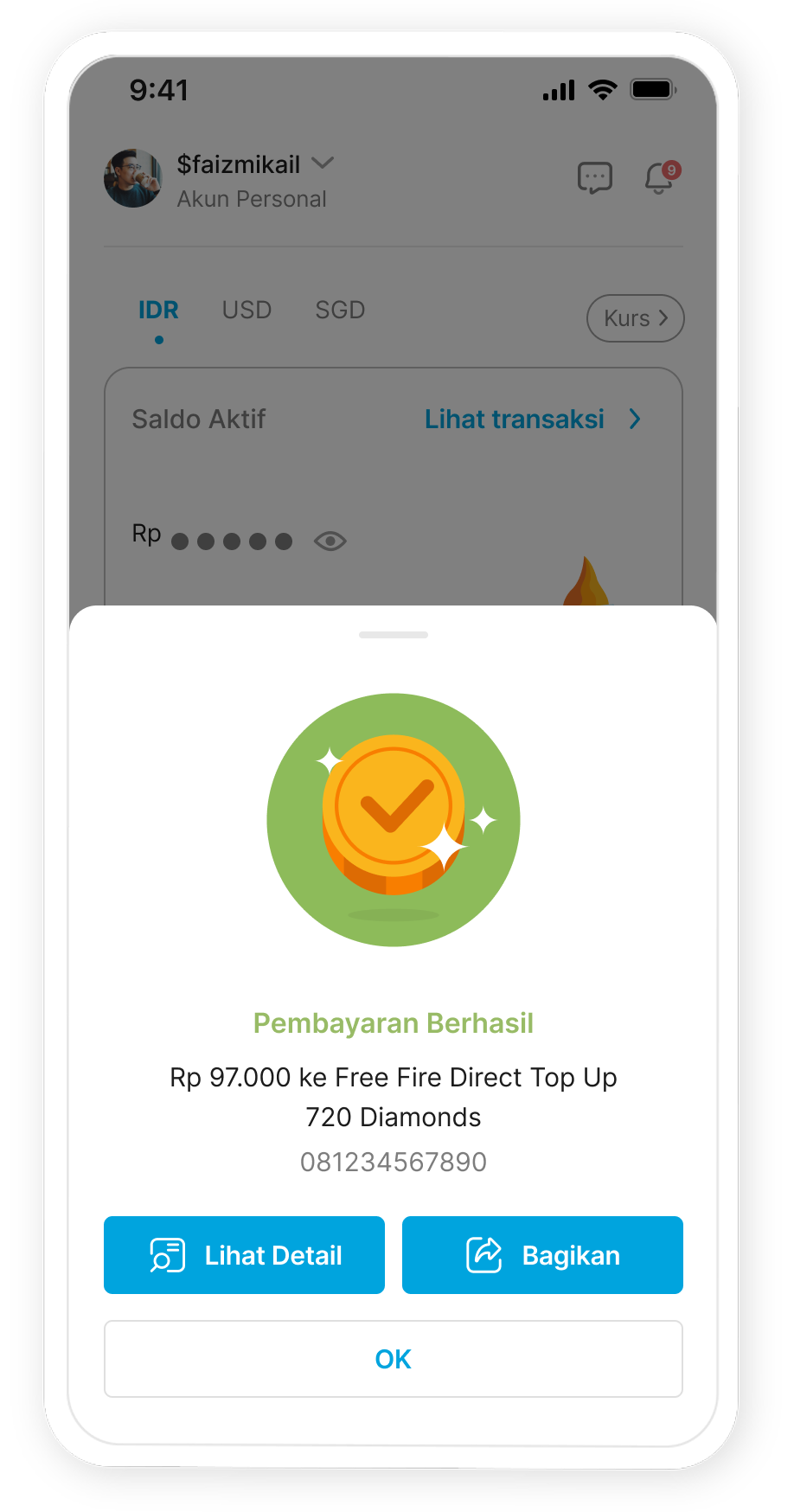
Task: Open Lihat Detail for this payment
Action: (x=244, y=1254)
